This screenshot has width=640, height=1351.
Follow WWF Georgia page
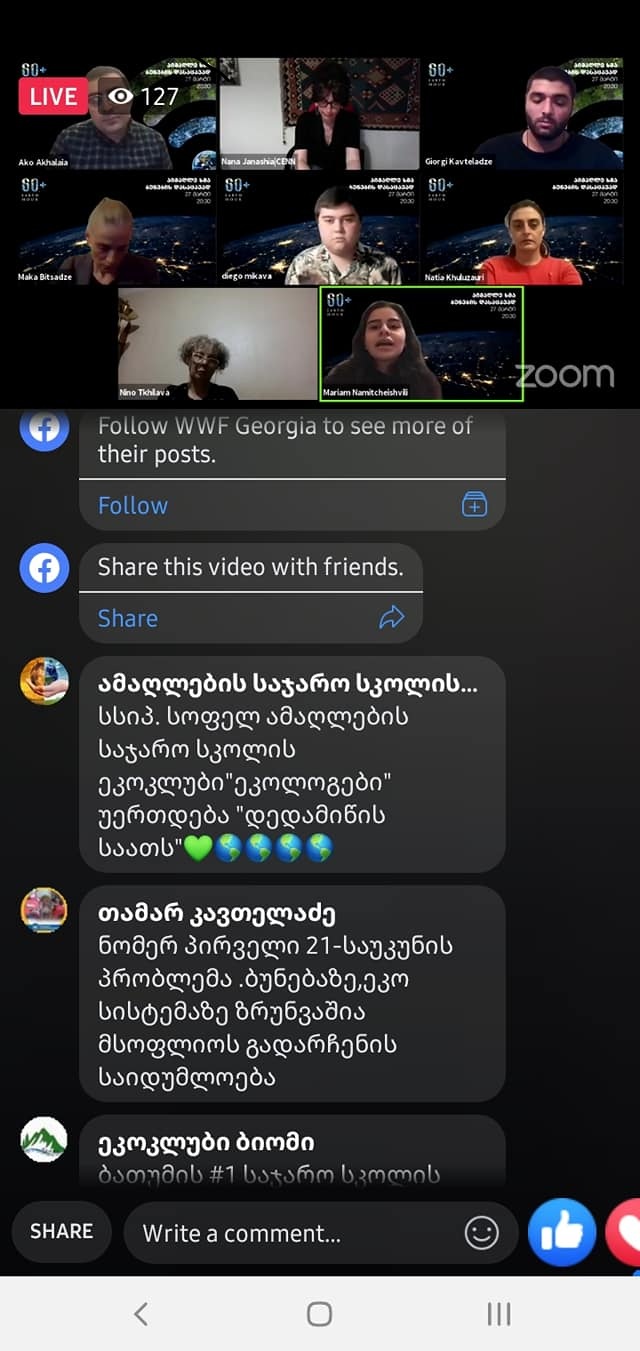[x=133, y=505]
